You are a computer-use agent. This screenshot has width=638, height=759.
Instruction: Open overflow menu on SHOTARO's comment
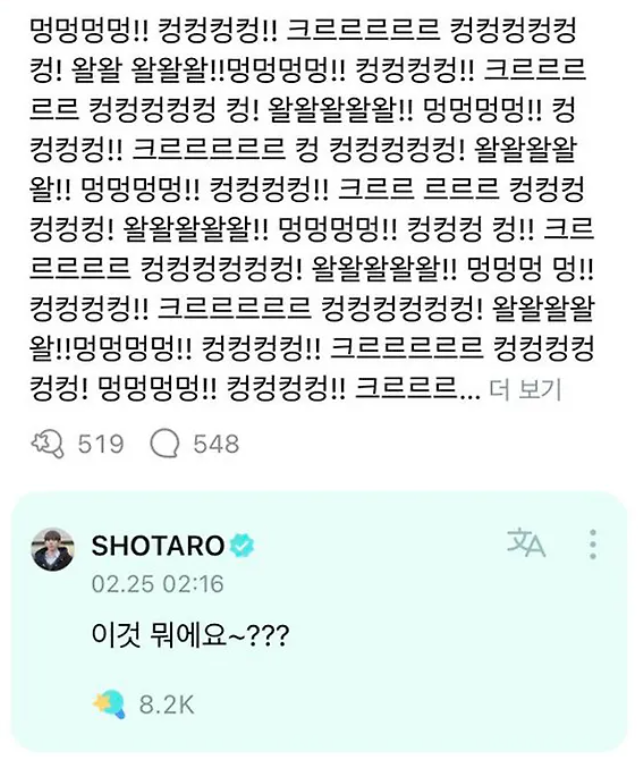pos(593,543)
